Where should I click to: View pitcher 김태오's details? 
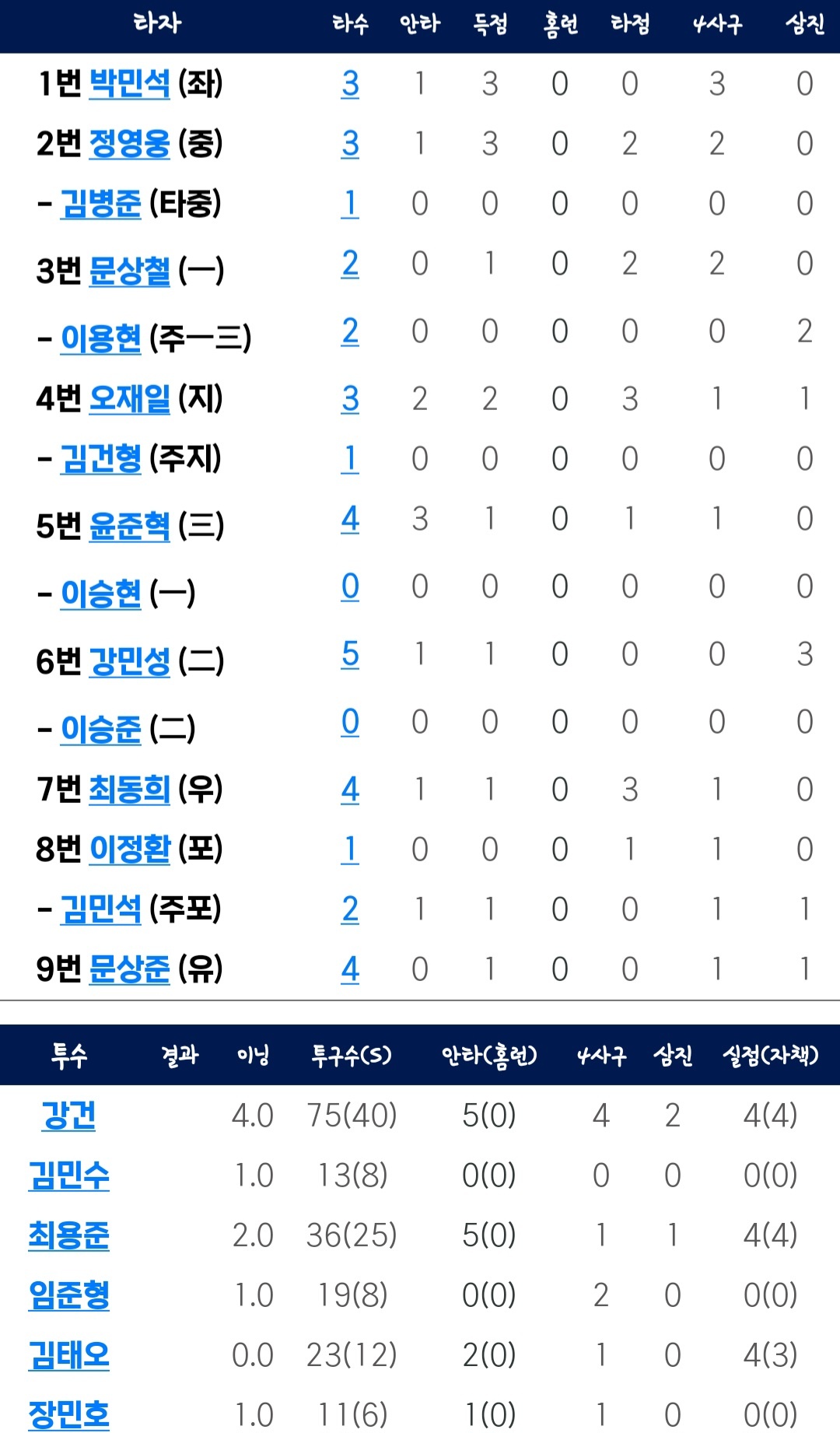[68, 1354]
